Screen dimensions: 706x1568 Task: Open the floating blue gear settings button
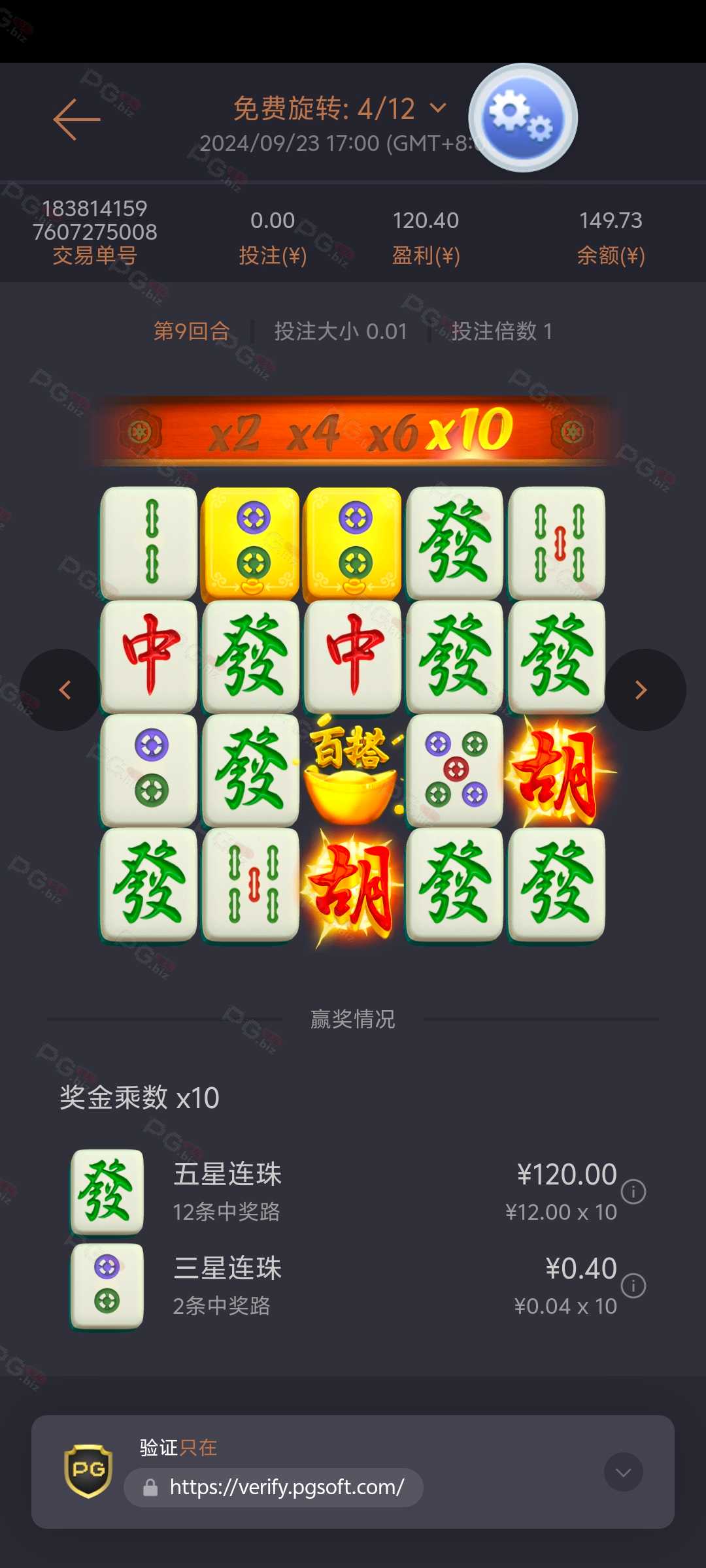[x=523, y=118]
